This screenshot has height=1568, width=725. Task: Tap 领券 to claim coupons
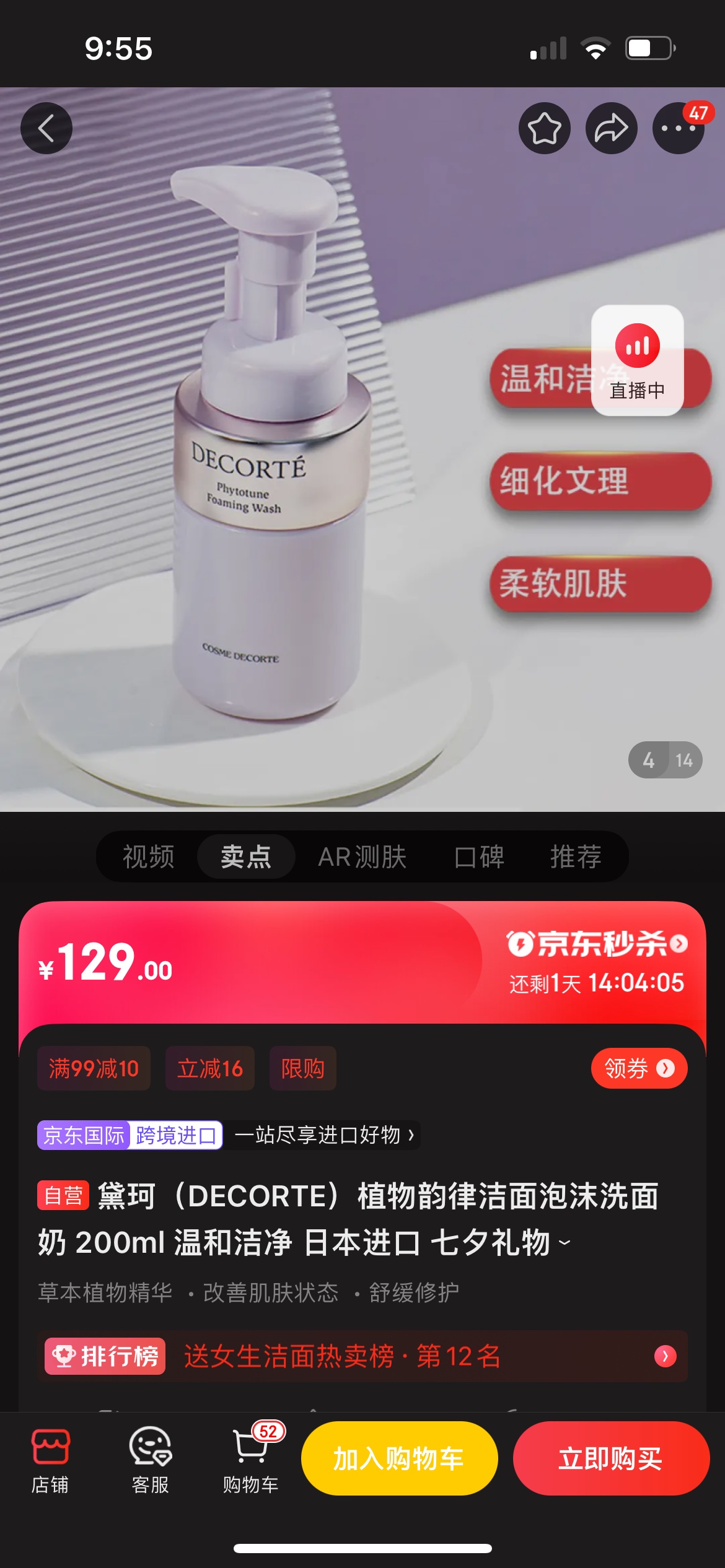[x=639, y=1068]
